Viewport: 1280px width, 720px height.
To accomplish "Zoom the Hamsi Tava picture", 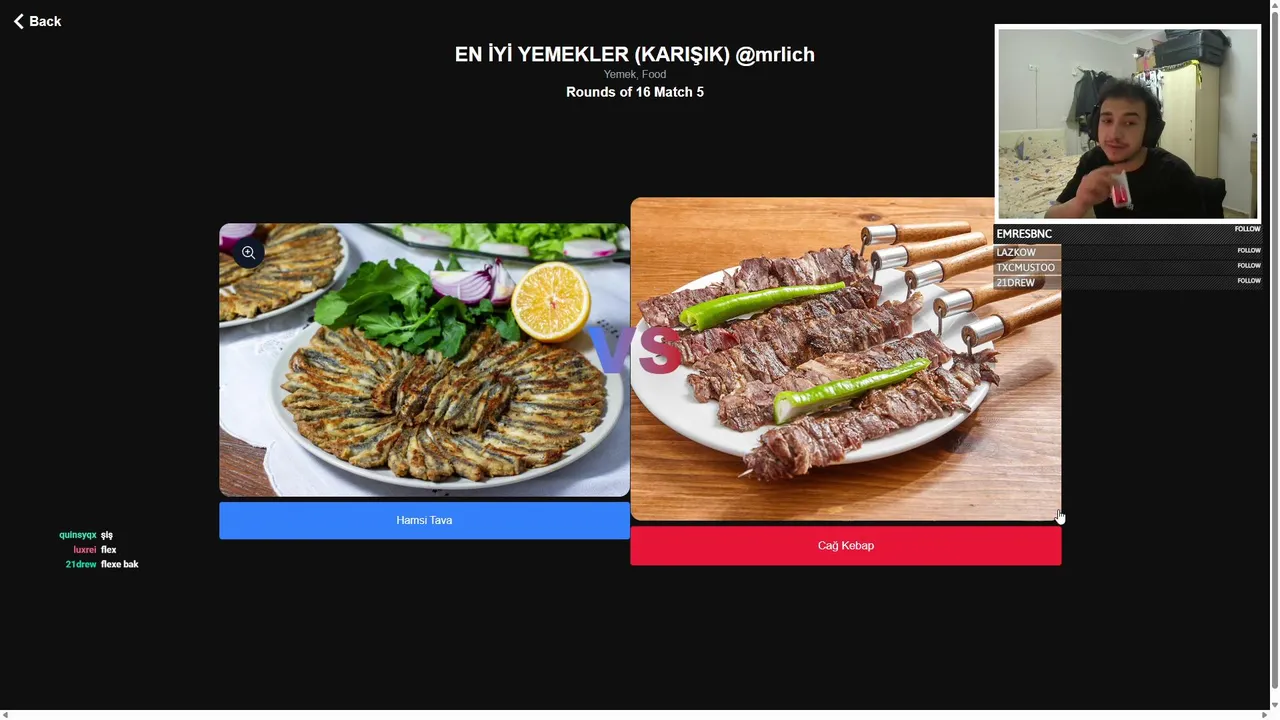I will point(248,253).
